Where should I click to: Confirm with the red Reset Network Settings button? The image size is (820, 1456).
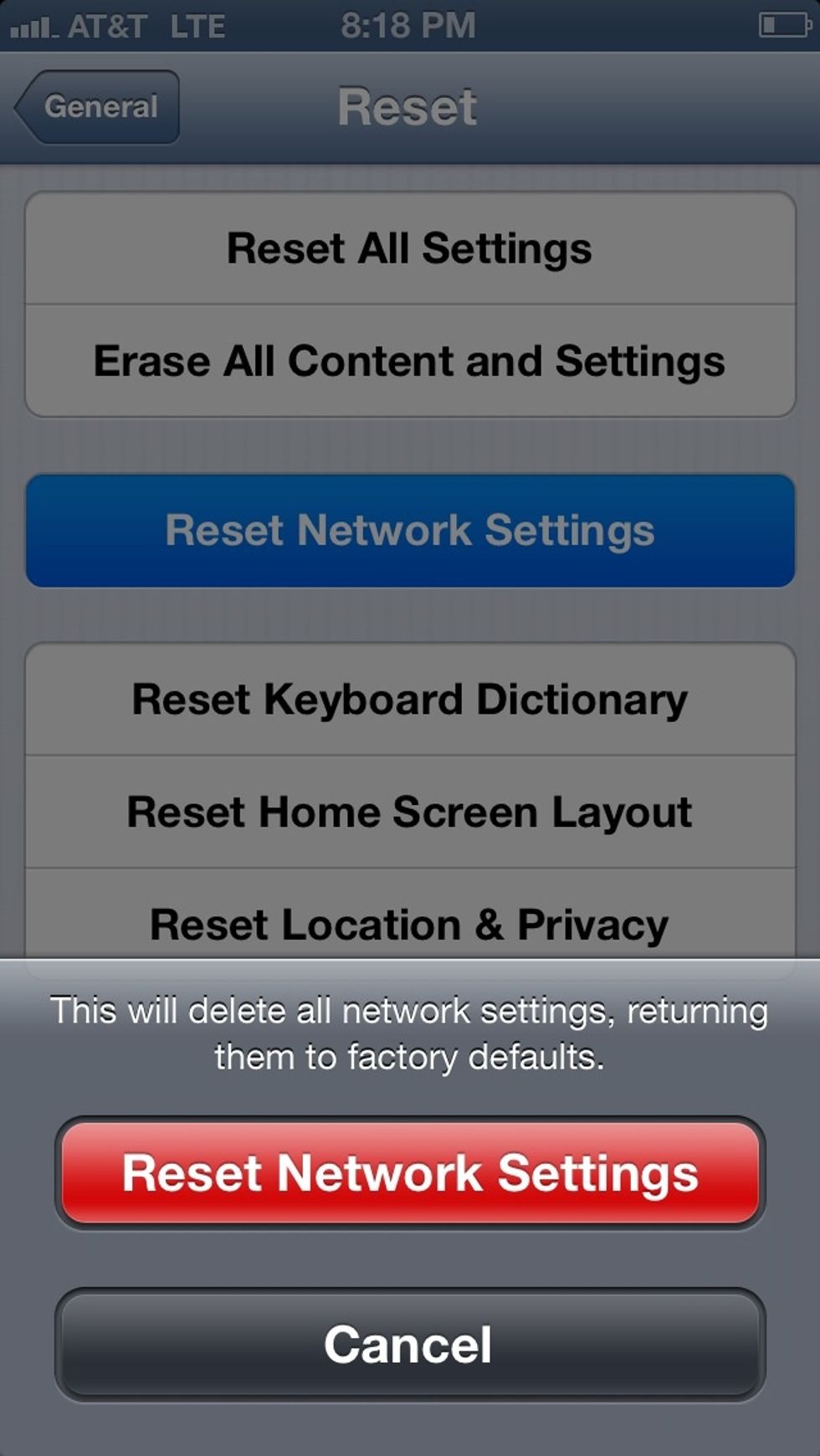(x=410, y=1173)
